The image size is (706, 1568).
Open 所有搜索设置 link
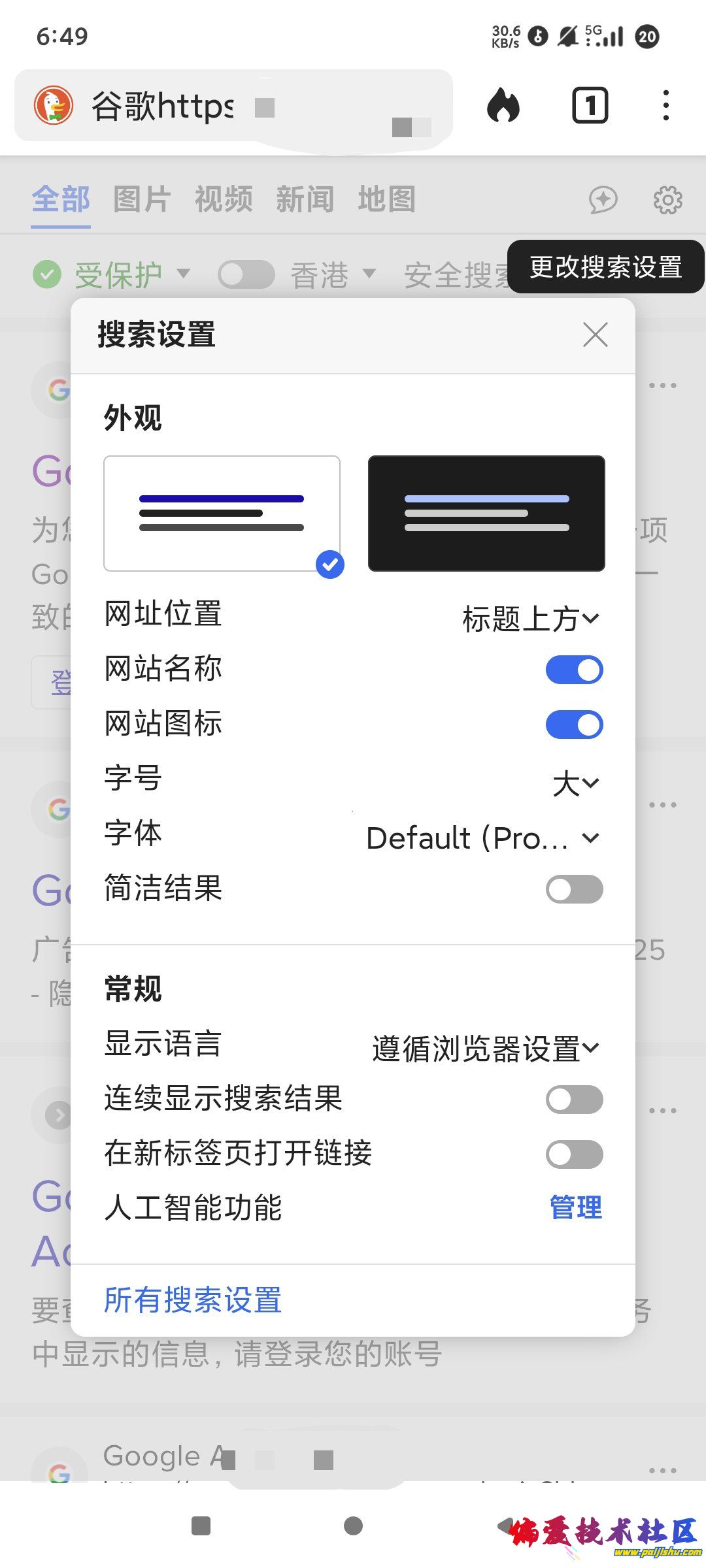193,1299
